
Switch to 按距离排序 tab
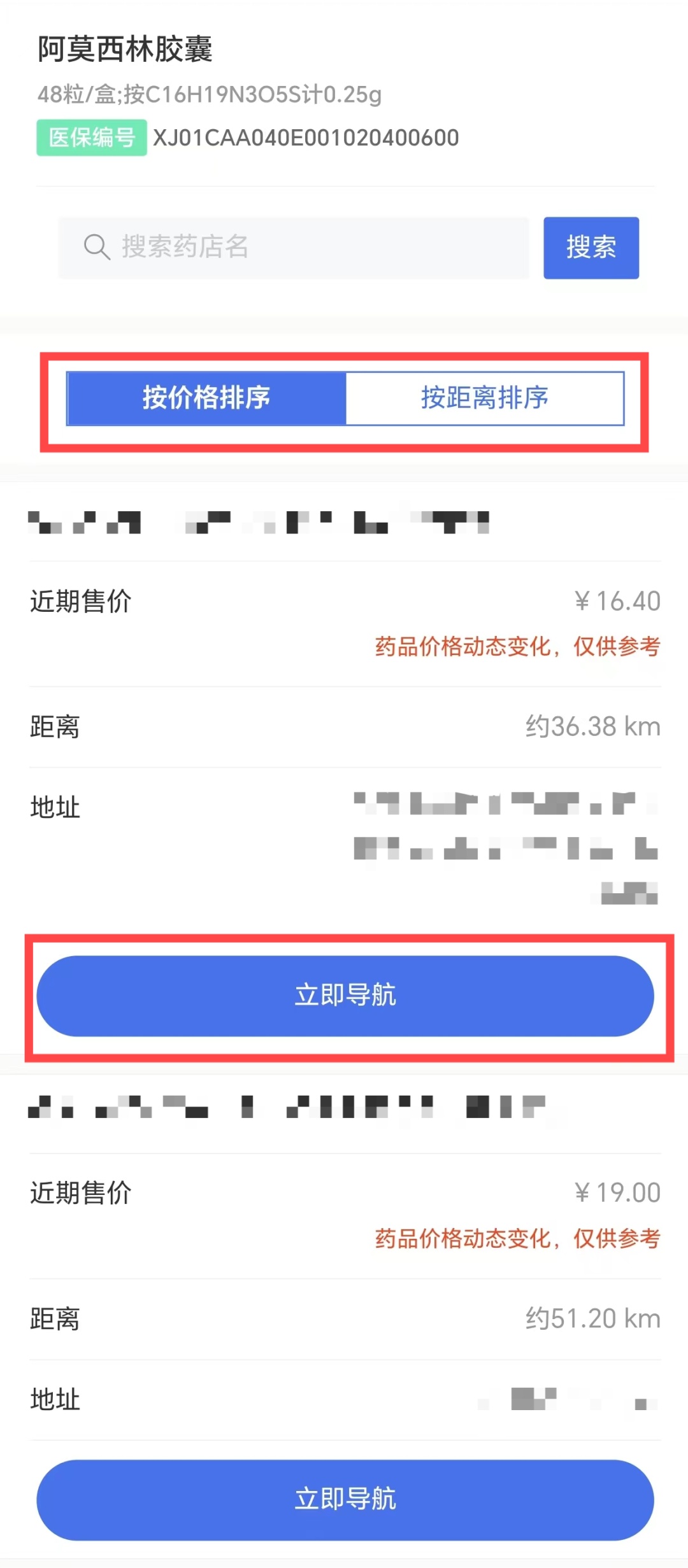click(484, 398)
